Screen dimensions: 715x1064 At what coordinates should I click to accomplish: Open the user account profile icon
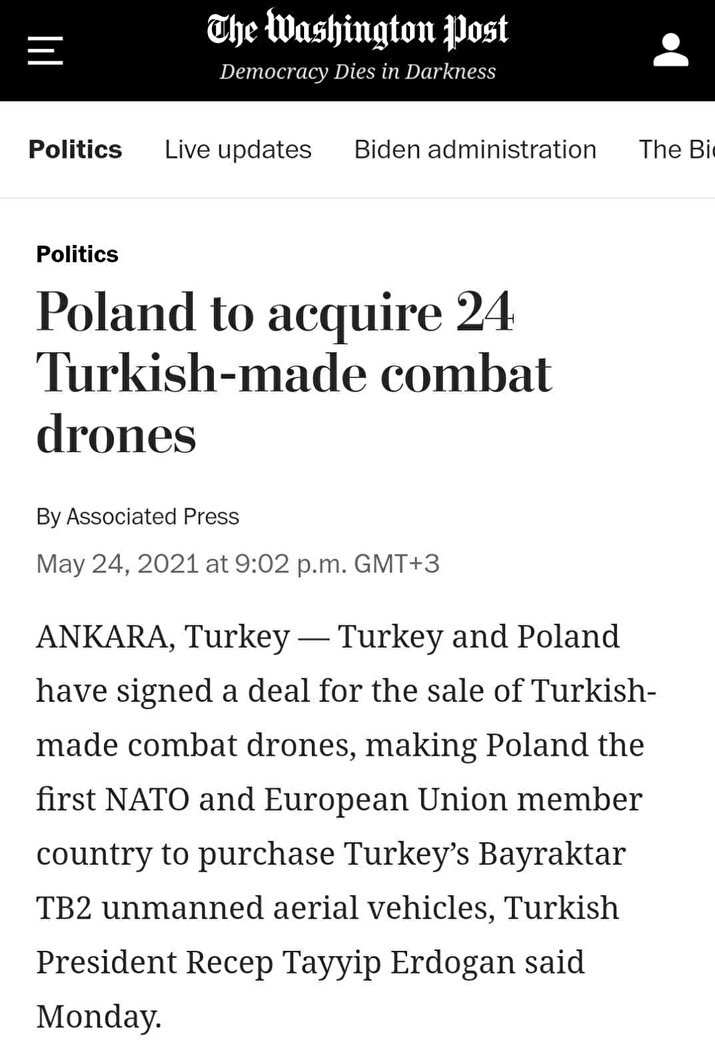click(x=670, y=50)
